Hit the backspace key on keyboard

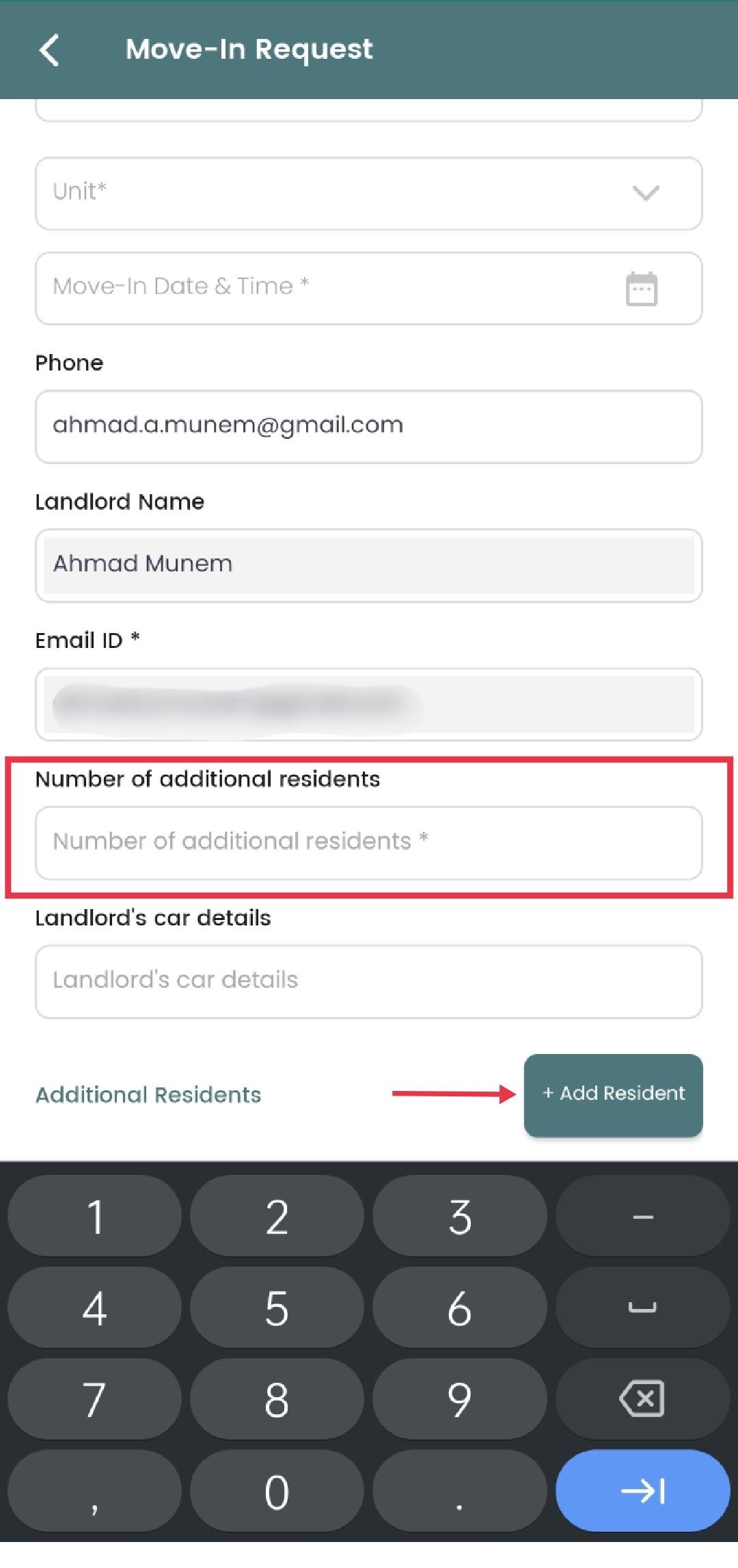click(x=642, y=1398)
